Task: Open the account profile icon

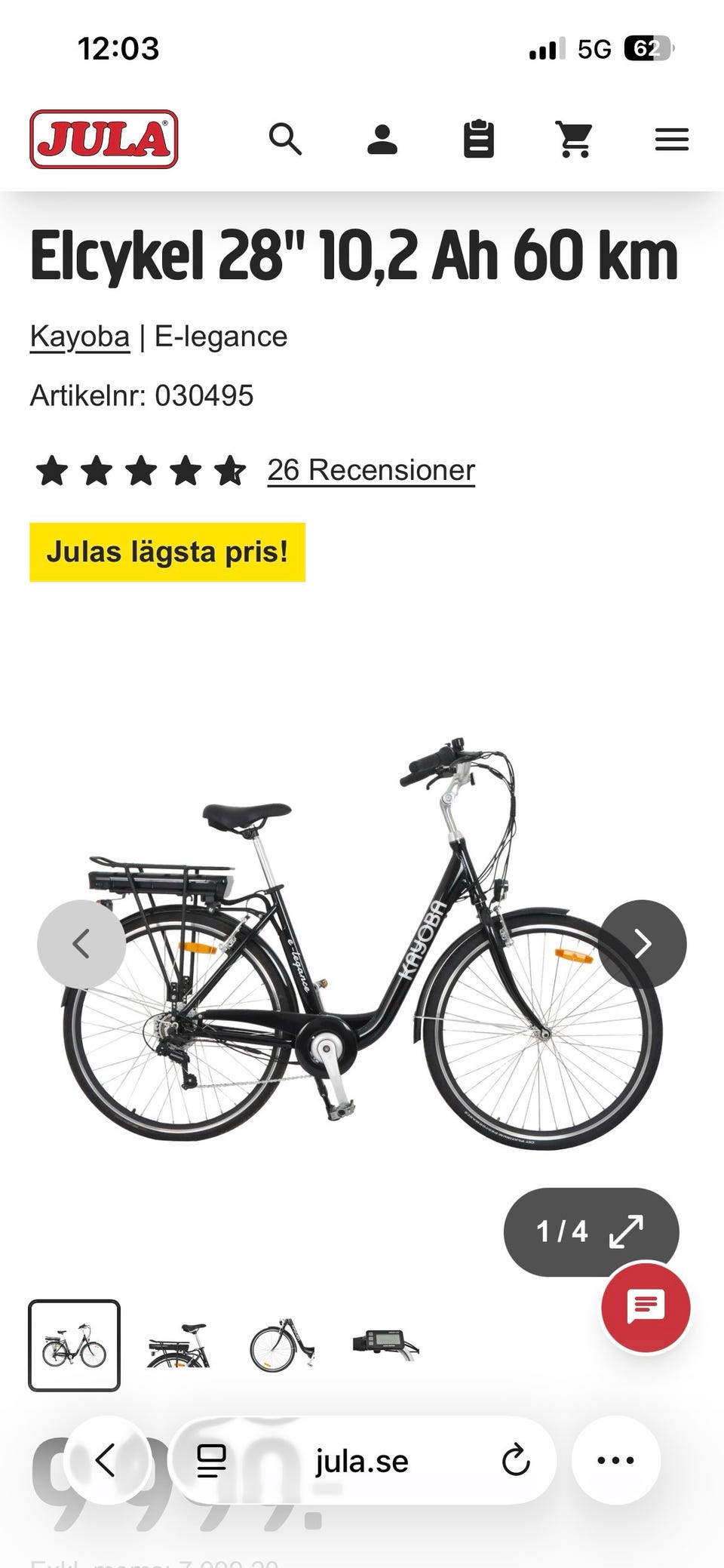Action: pos(382,140)
